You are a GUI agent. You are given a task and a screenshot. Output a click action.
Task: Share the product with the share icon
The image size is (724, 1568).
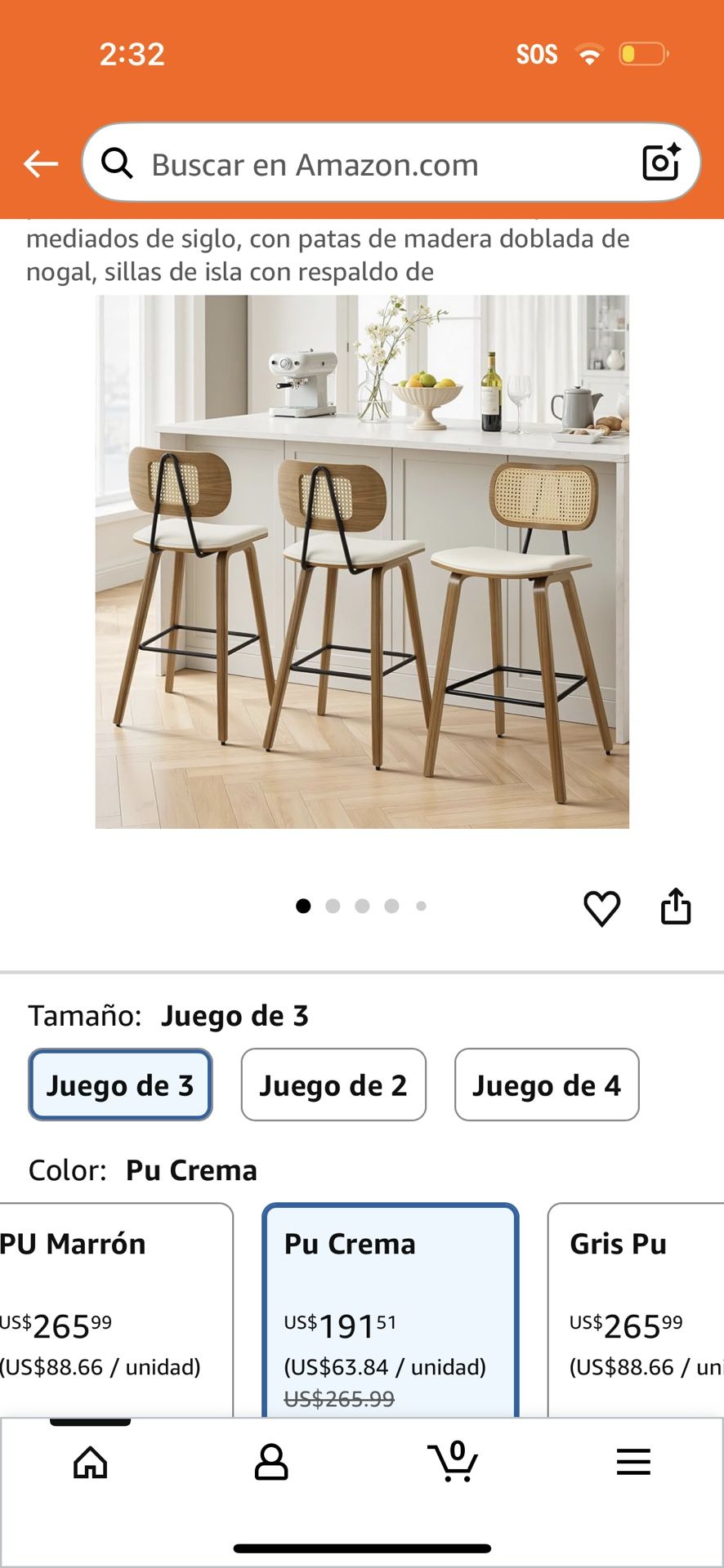676,906
